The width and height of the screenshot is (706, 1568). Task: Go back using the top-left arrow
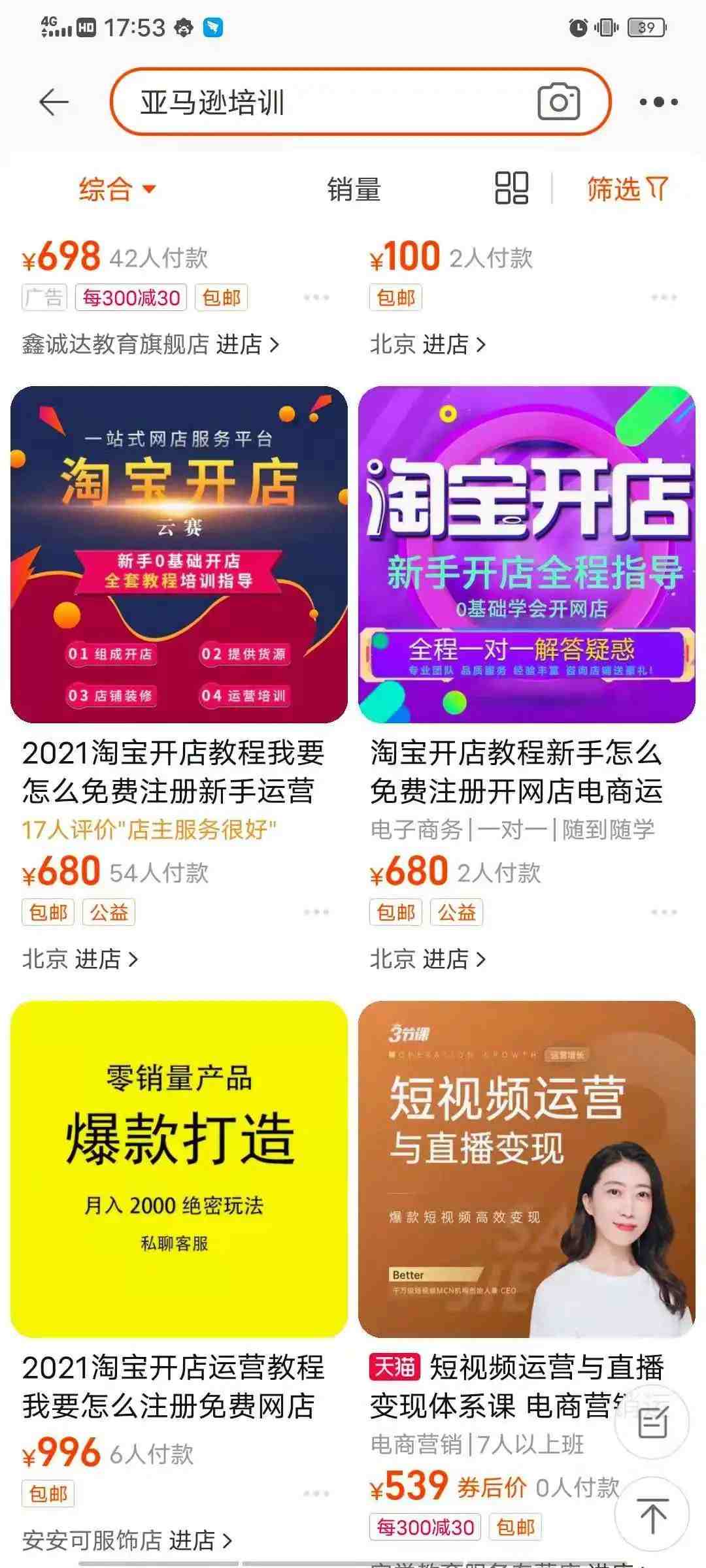54,102
